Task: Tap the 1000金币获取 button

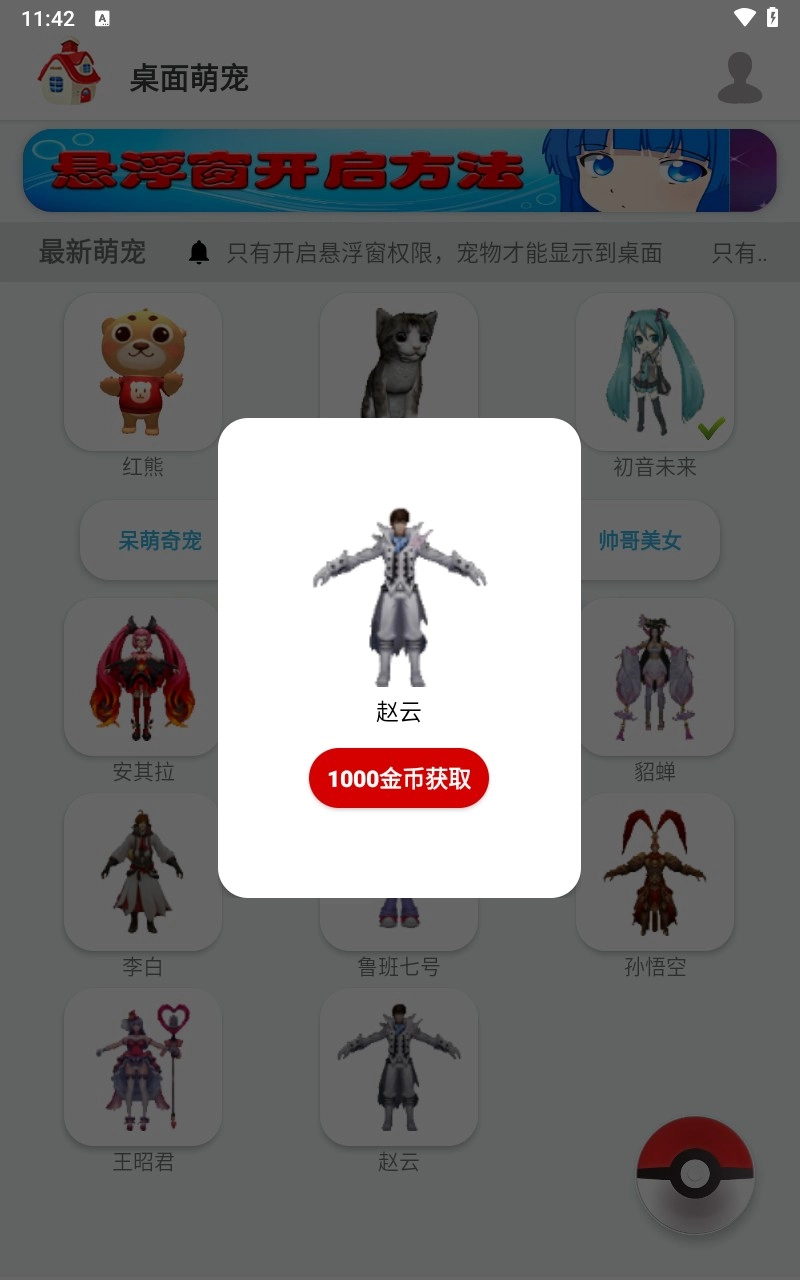Action: (x=398, y=778)
